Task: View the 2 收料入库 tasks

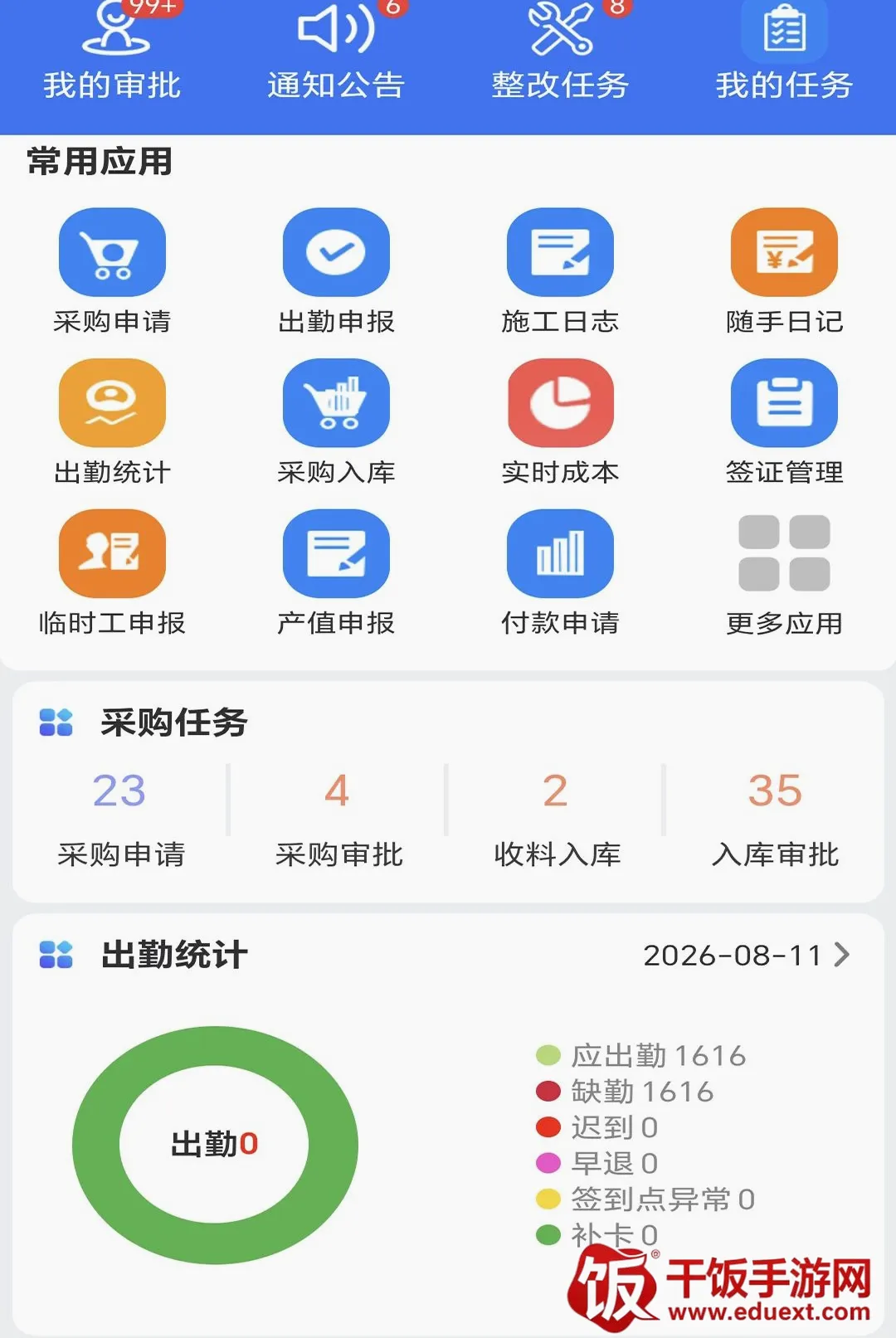Action: click(557, 818)
